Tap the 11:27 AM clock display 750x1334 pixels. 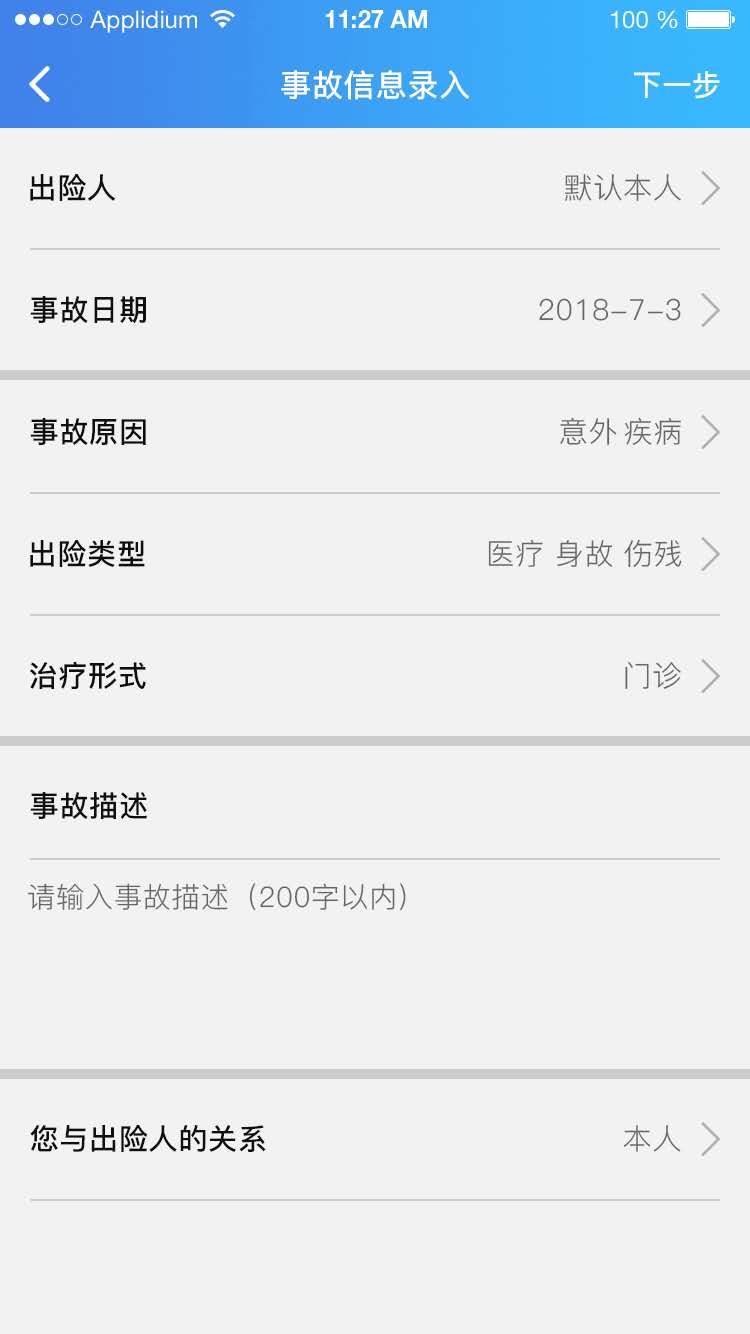pos(376,18)
